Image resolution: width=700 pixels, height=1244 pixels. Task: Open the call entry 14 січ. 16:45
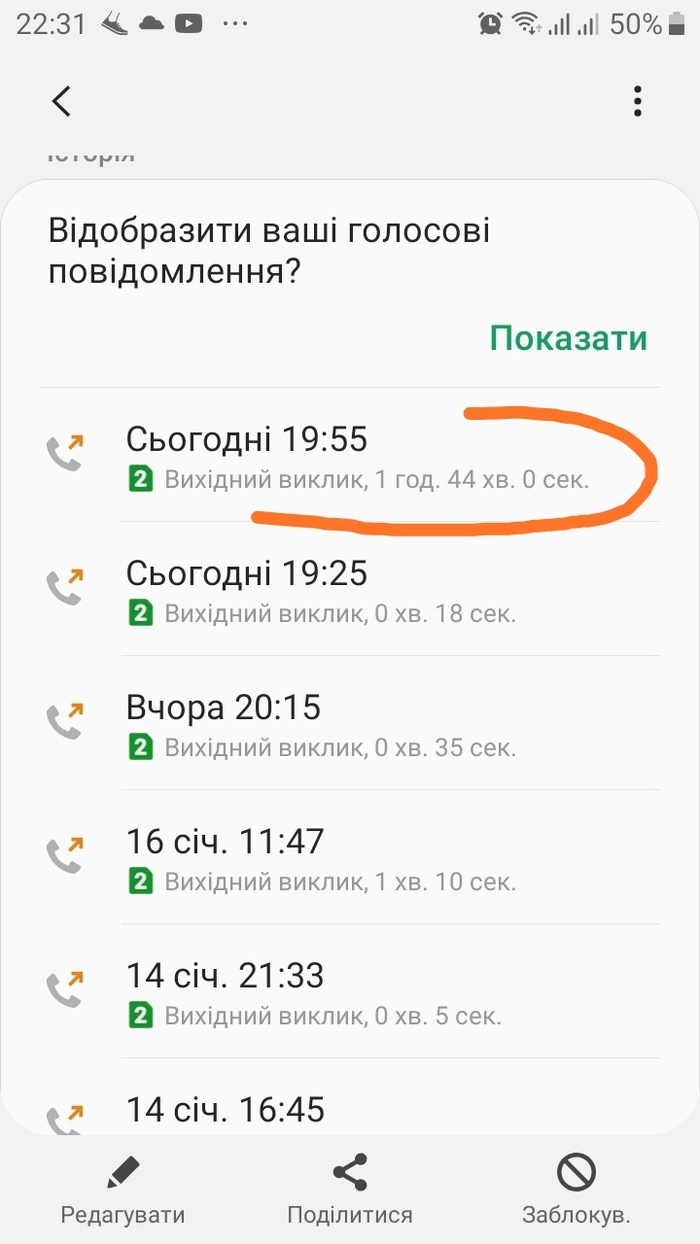click(350, 1110)
